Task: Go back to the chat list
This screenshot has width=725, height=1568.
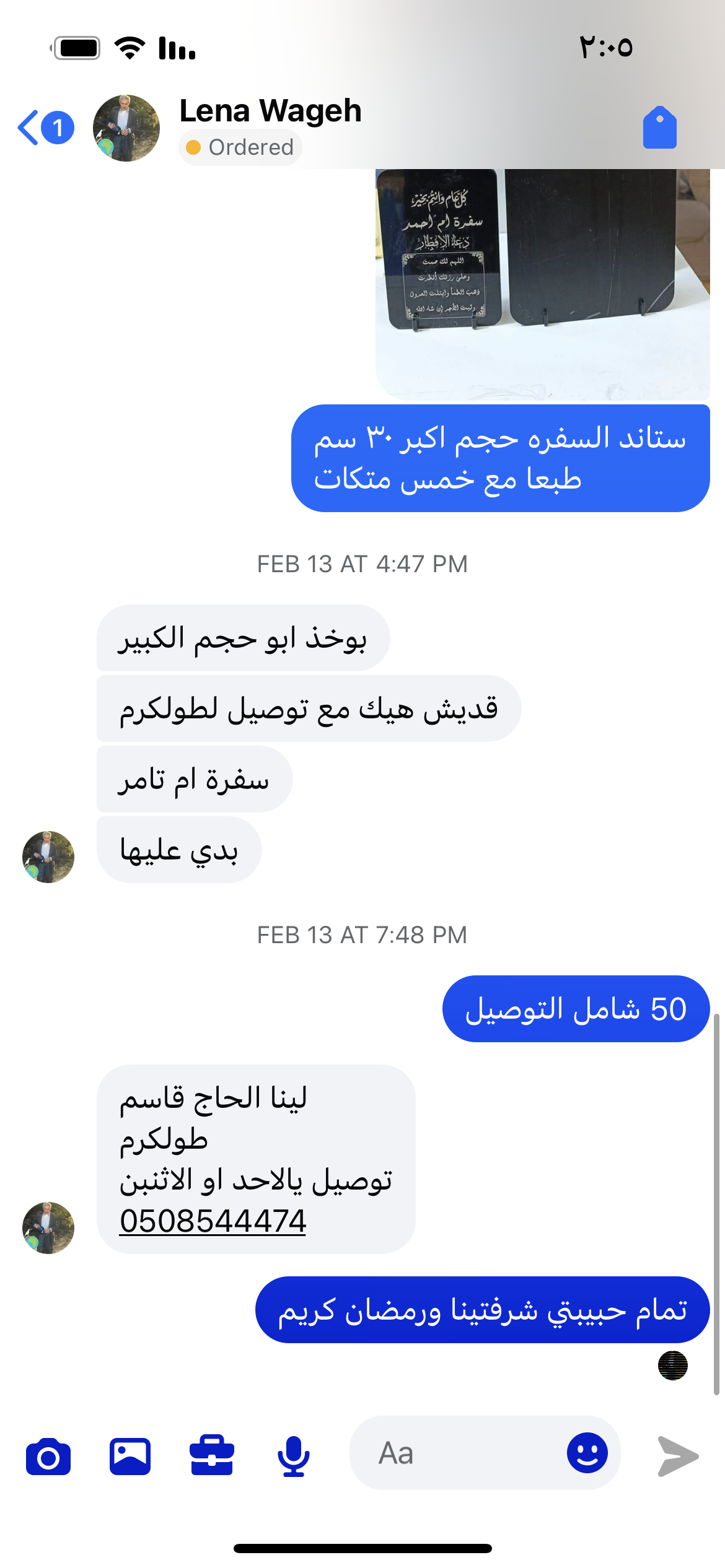Action: (43, 128)
